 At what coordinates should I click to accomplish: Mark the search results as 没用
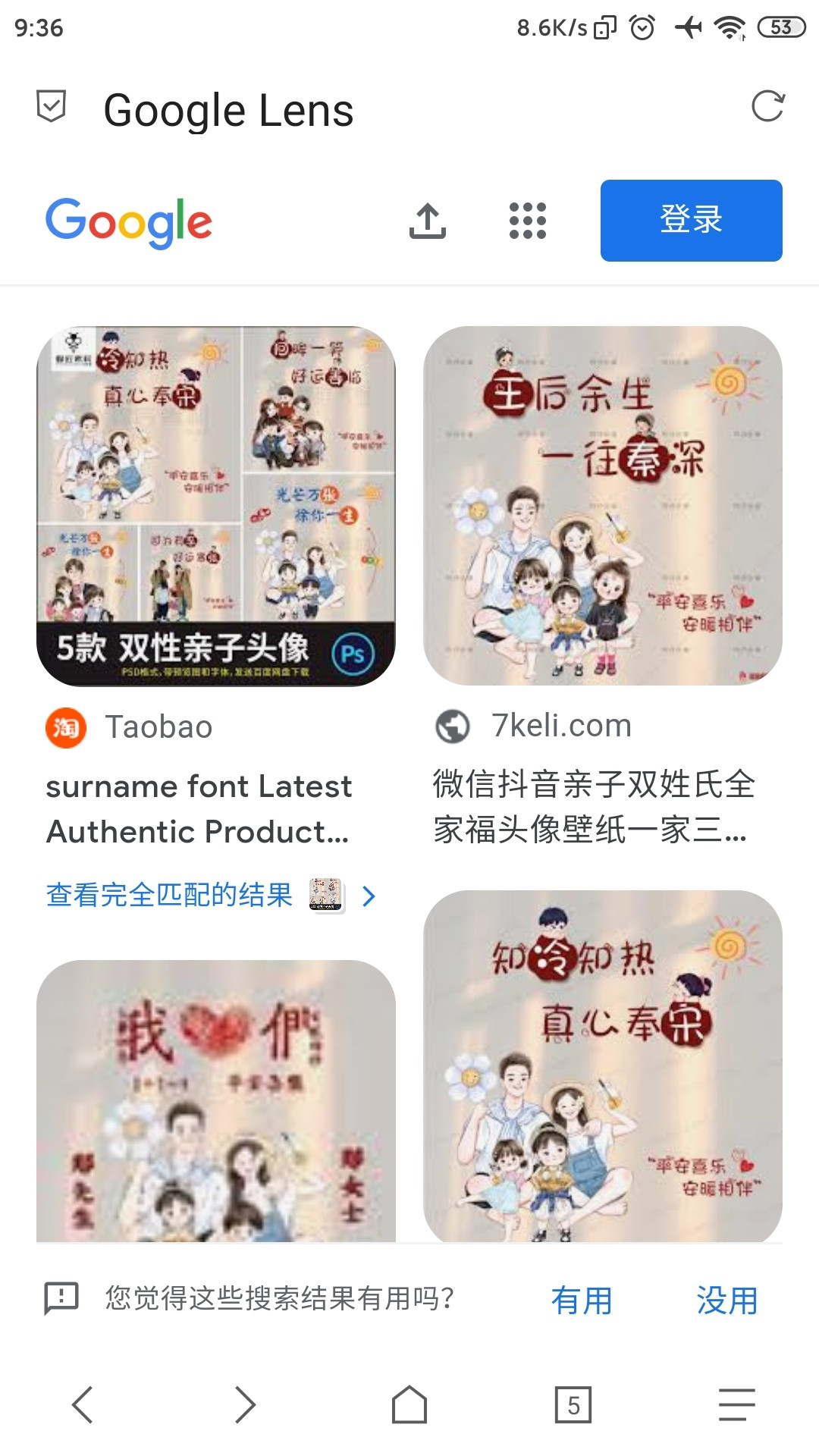[x=726, y=1300]
